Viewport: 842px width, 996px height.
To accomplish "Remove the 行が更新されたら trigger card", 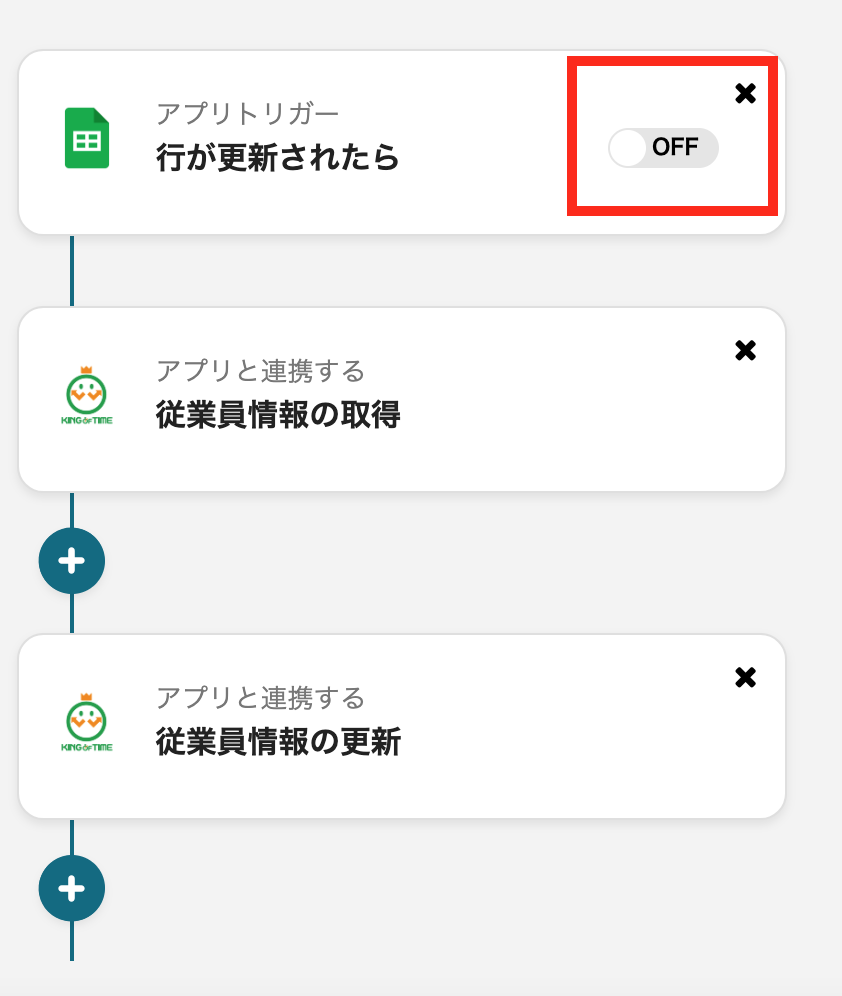I will [x=745, y=94].
